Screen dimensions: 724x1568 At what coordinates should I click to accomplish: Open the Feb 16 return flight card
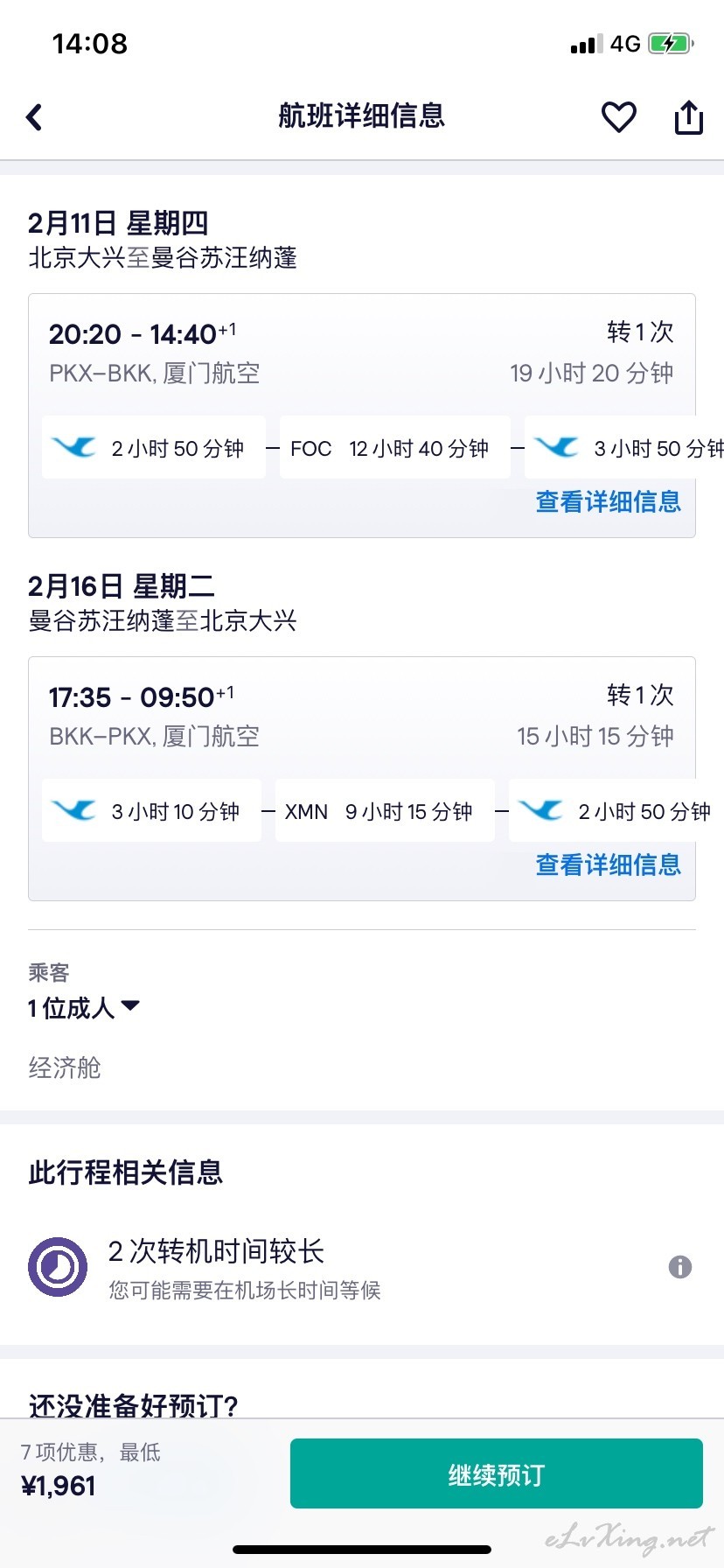point(362,779)
